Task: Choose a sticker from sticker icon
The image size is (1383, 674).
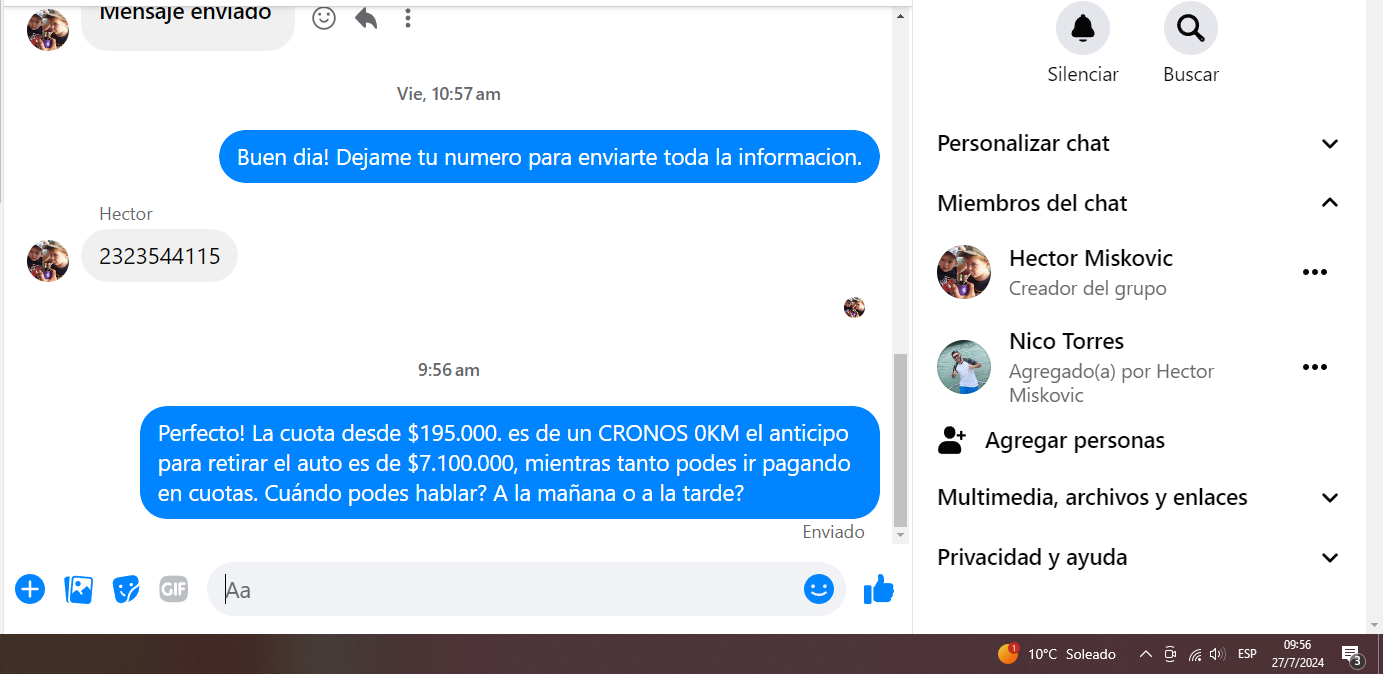Action: coord(126,589)
